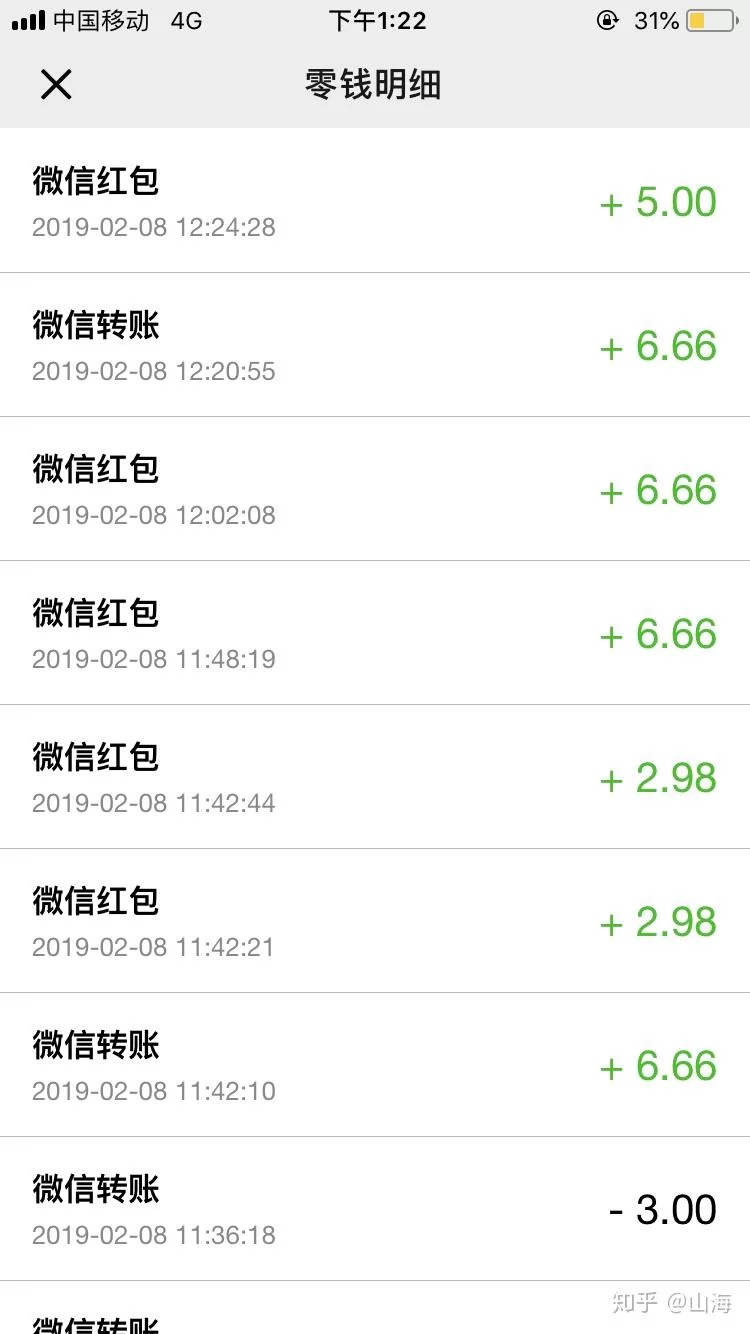View the 微信转账 record at 12:20:55
The image size is (750, 1334).
375,345
